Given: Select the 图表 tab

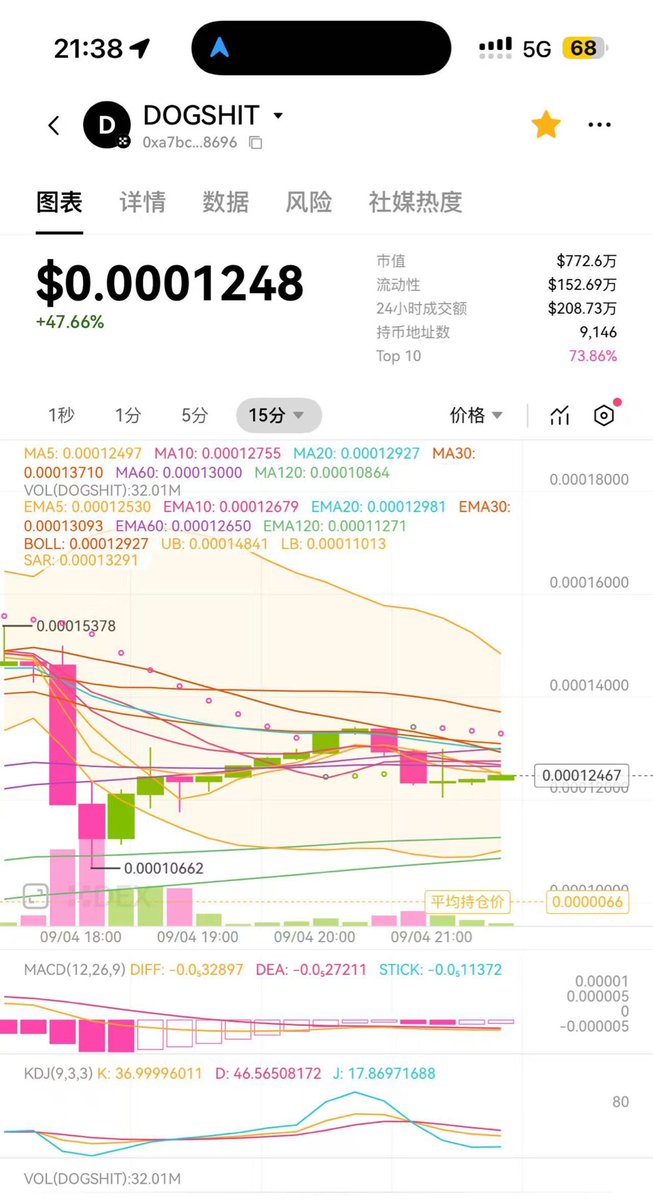Looking at the screenshot, I should click(x=59, y=201).
